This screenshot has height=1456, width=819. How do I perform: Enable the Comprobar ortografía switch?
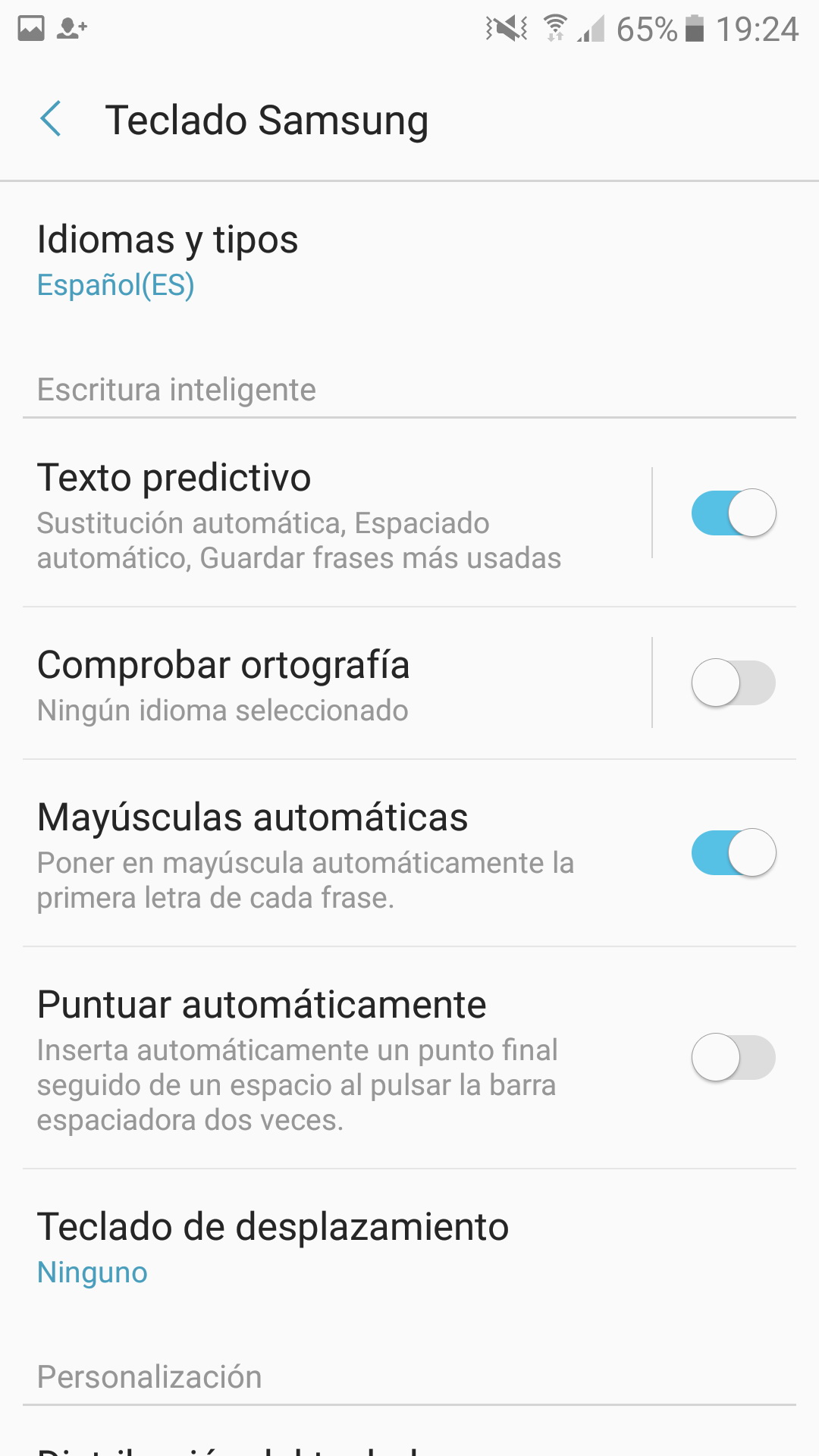[x=733, y=682]
